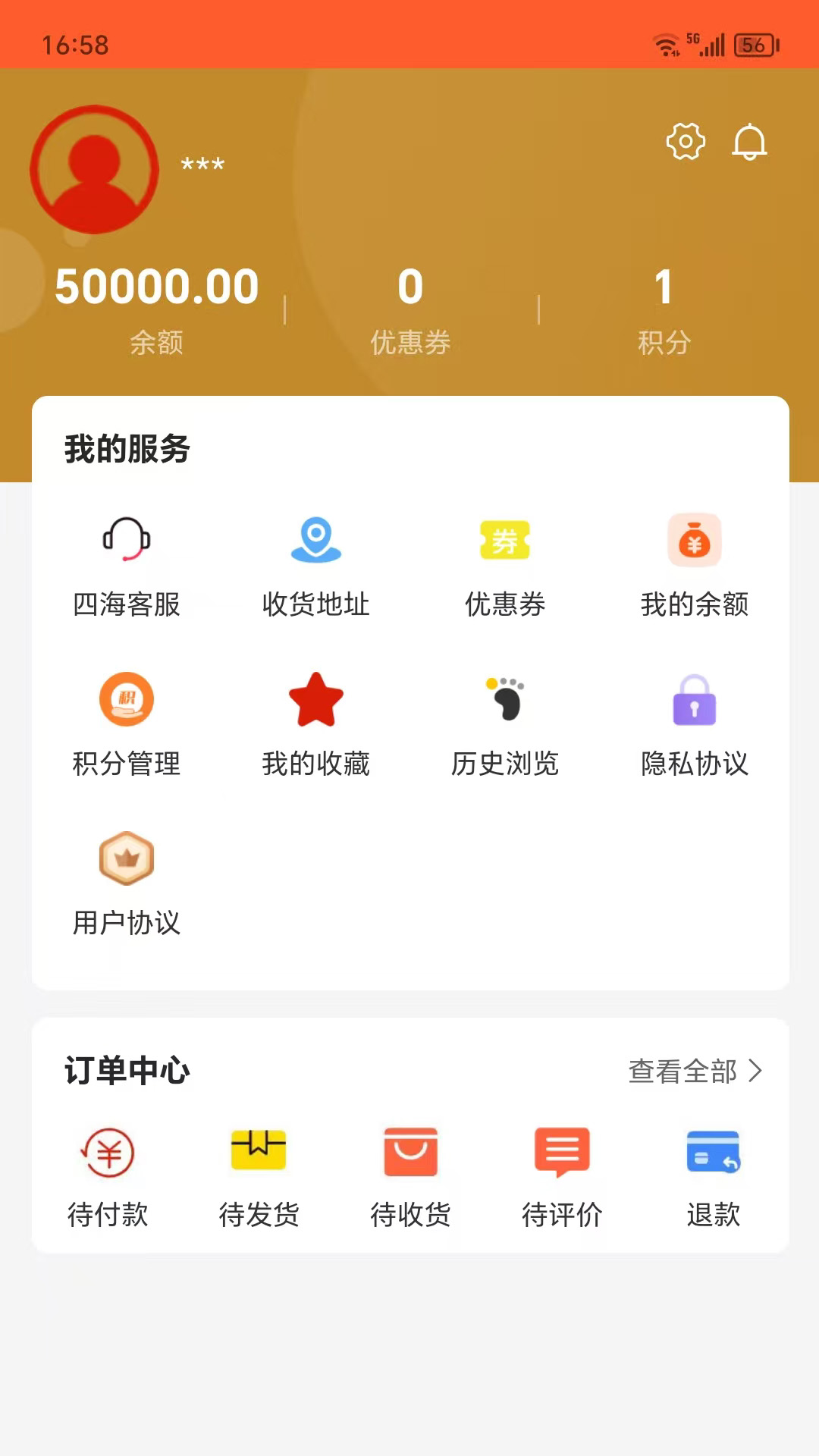This screenshot has height=1456, width=819.
Task: Tap the 积分 points count showing 1
Action: pyautogui.click(x=664, y=287)
